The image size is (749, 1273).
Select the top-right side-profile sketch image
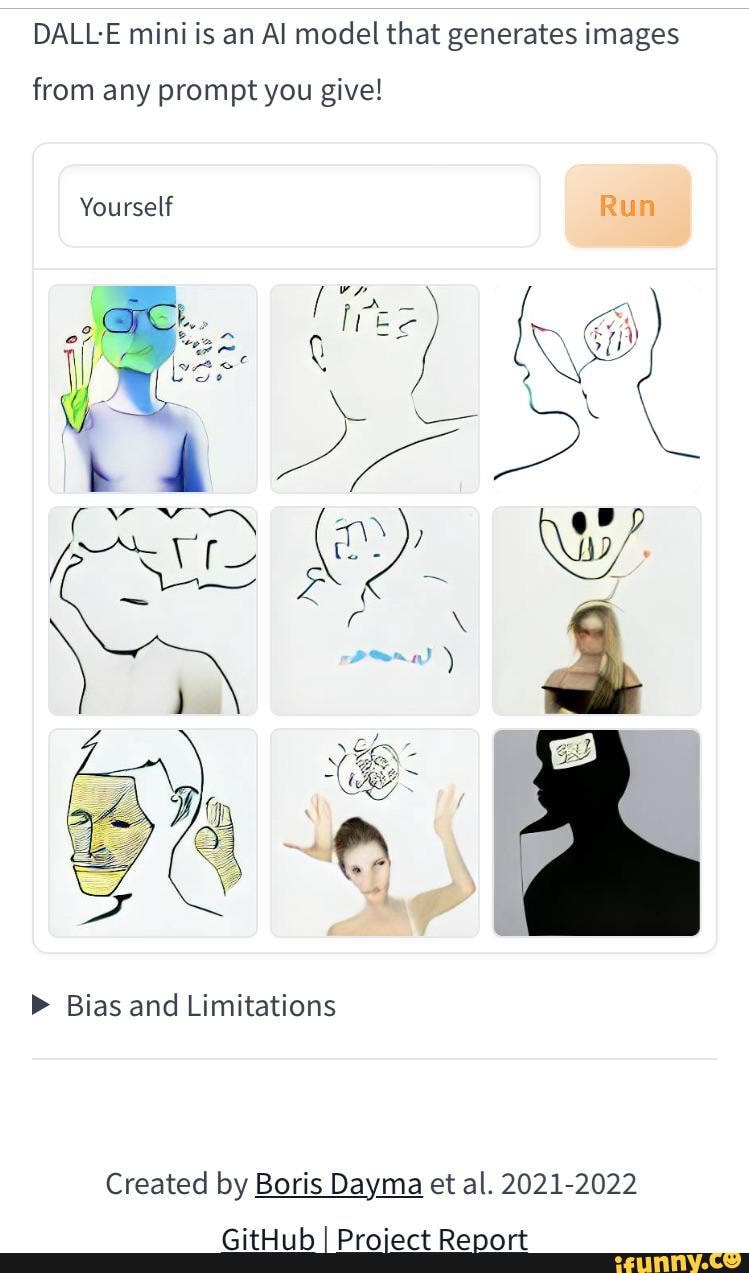click(x=597, y=389)
